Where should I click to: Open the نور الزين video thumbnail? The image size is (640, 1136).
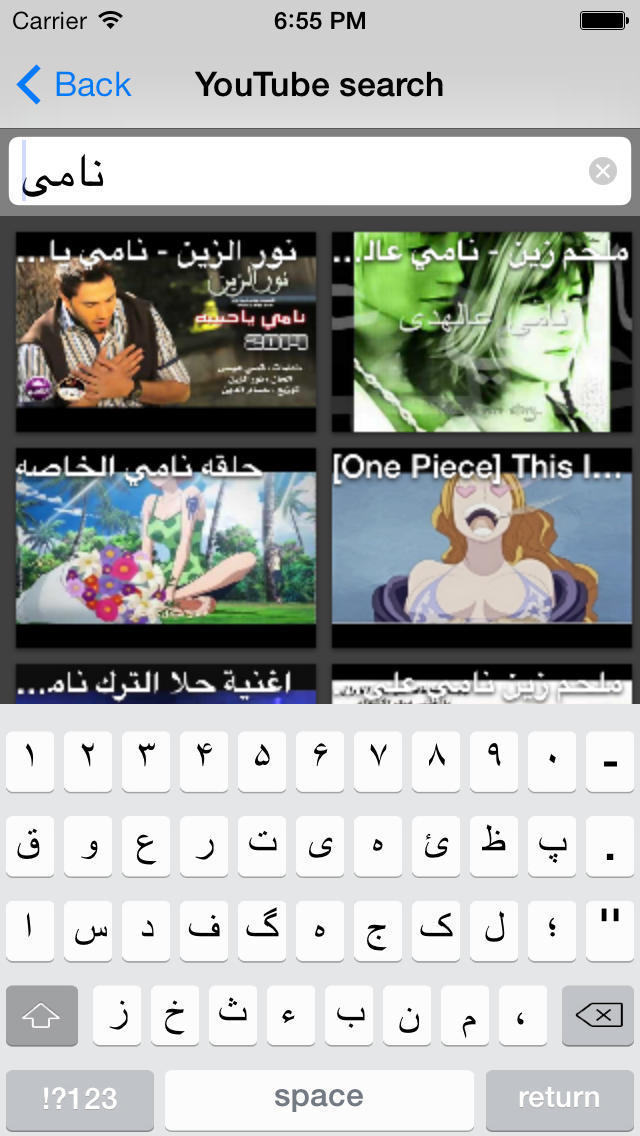166,332
